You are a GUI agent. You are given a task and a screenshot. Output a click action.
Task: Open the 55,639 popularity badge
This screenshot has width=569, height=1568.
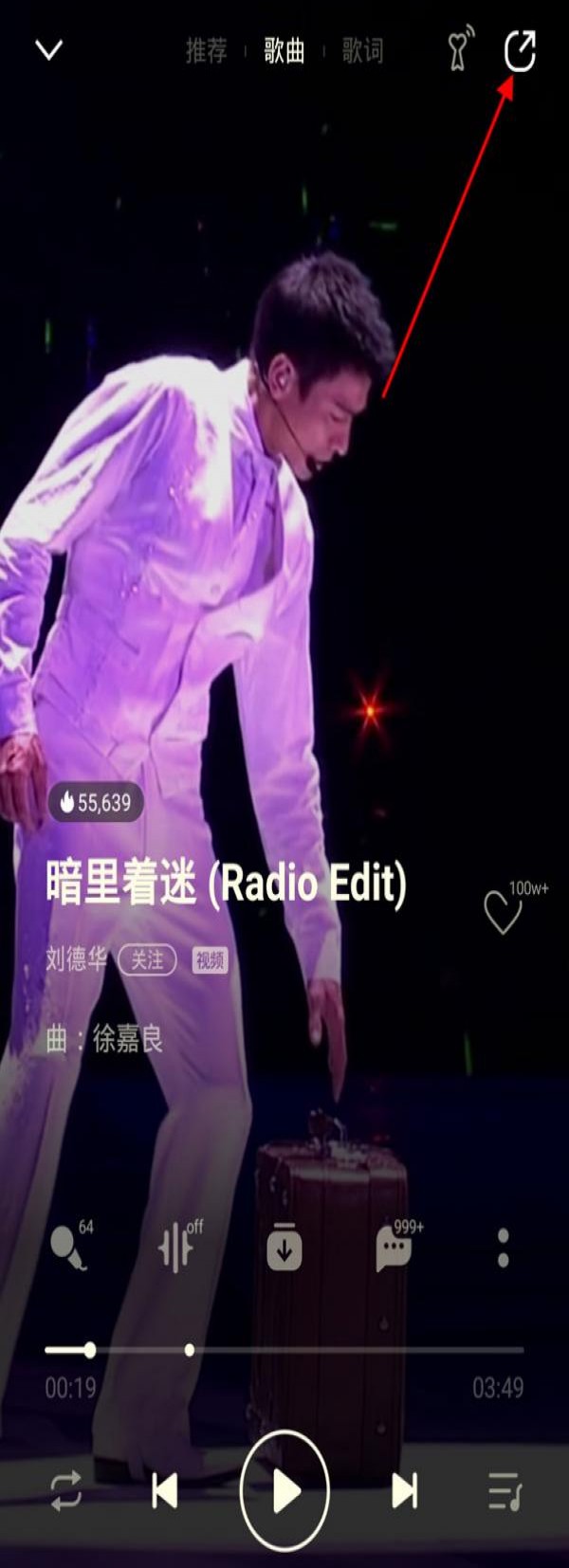(96, 802)
